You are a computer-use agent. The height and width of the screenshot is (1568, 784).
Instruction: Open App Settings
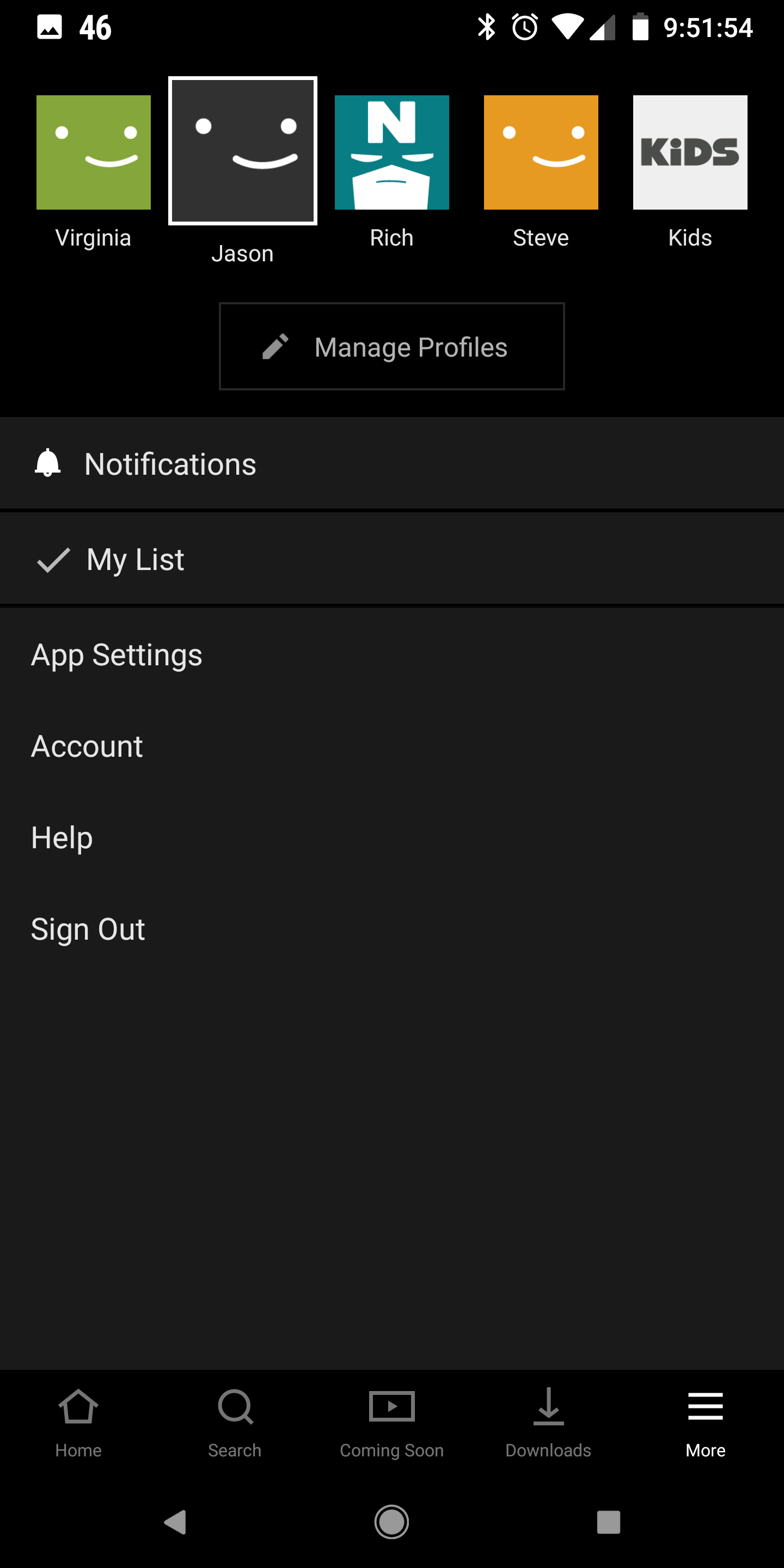[117, 654]
